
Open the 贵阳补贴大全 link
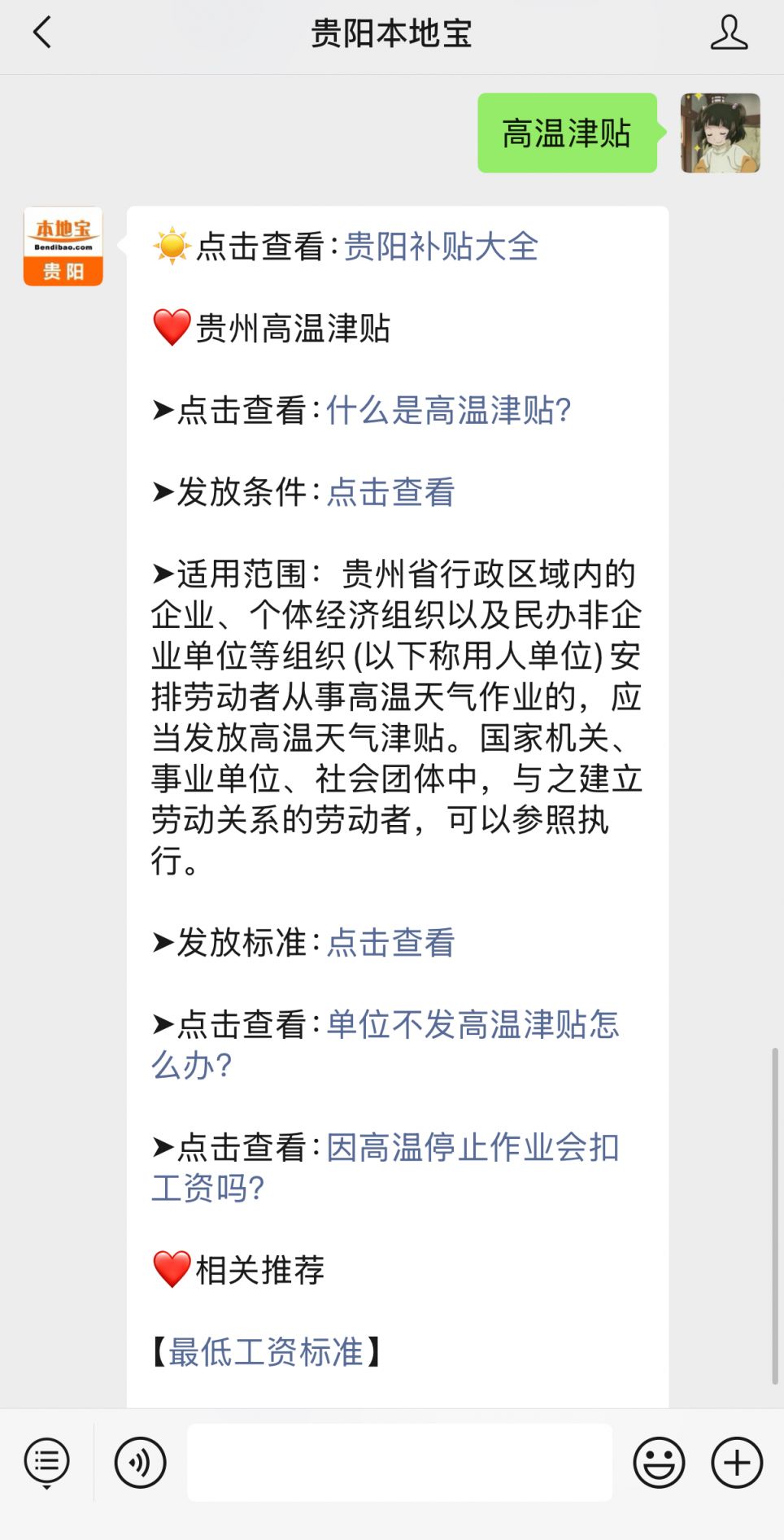pos(441,246)
